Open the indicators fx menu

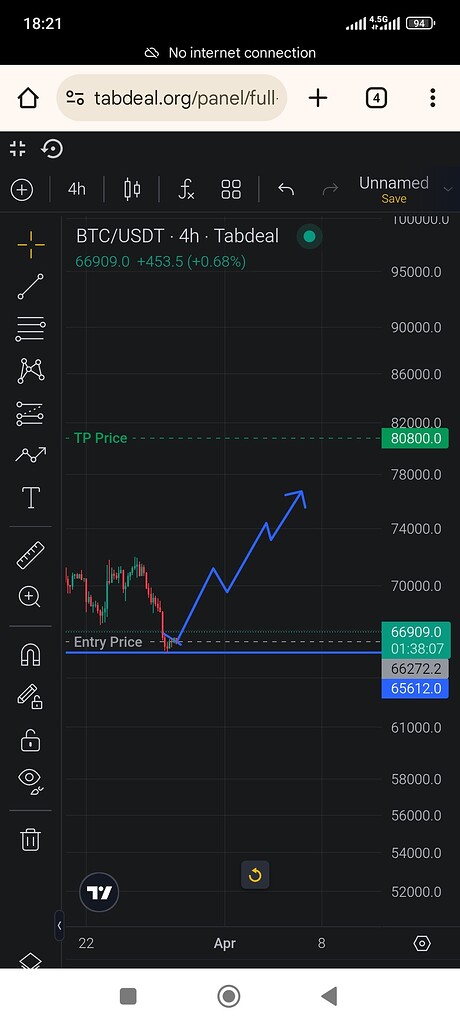(186, 189)
